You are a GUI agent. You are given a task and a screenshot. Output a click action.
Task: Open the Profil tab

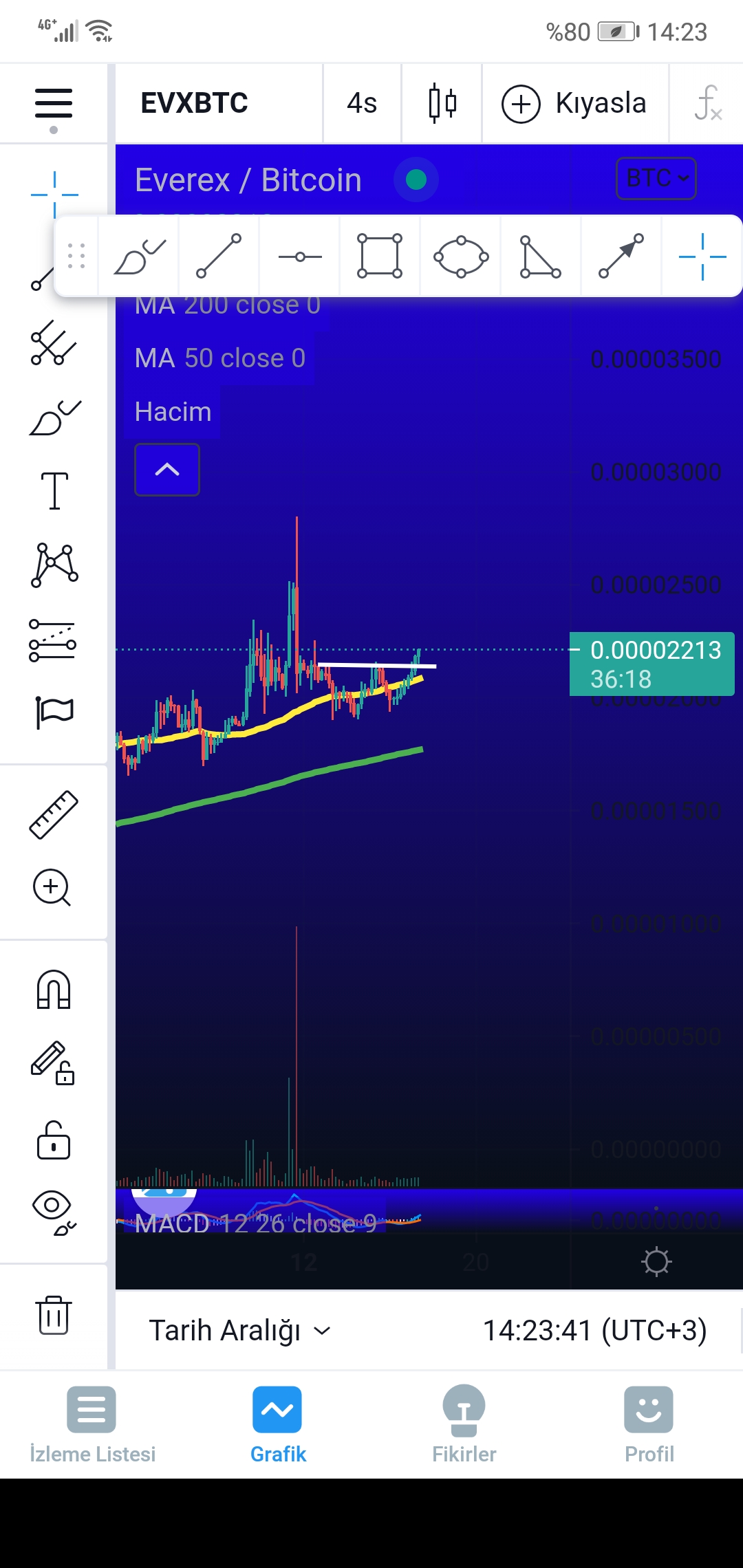tap(649, 1424)
